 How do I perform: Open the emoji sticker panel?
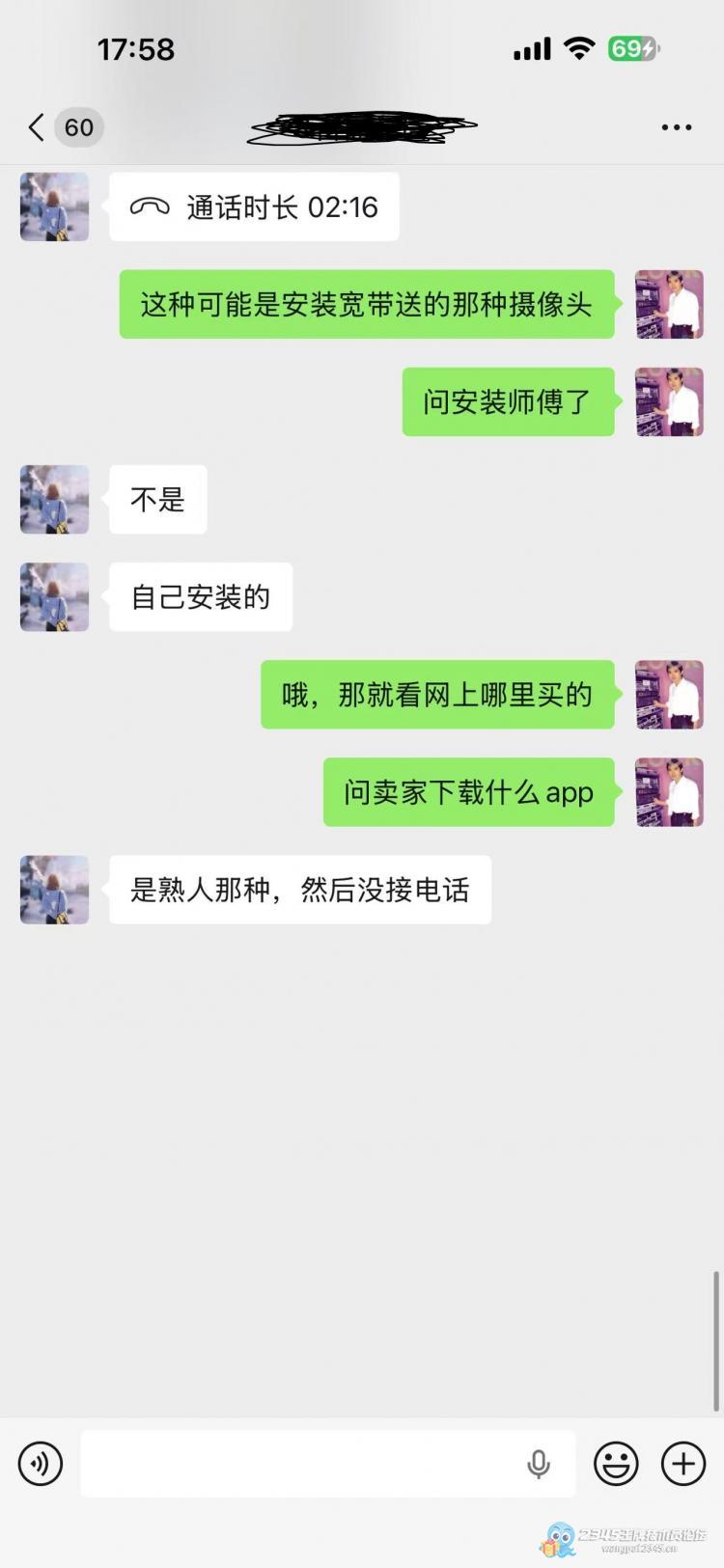point(616,1464)
